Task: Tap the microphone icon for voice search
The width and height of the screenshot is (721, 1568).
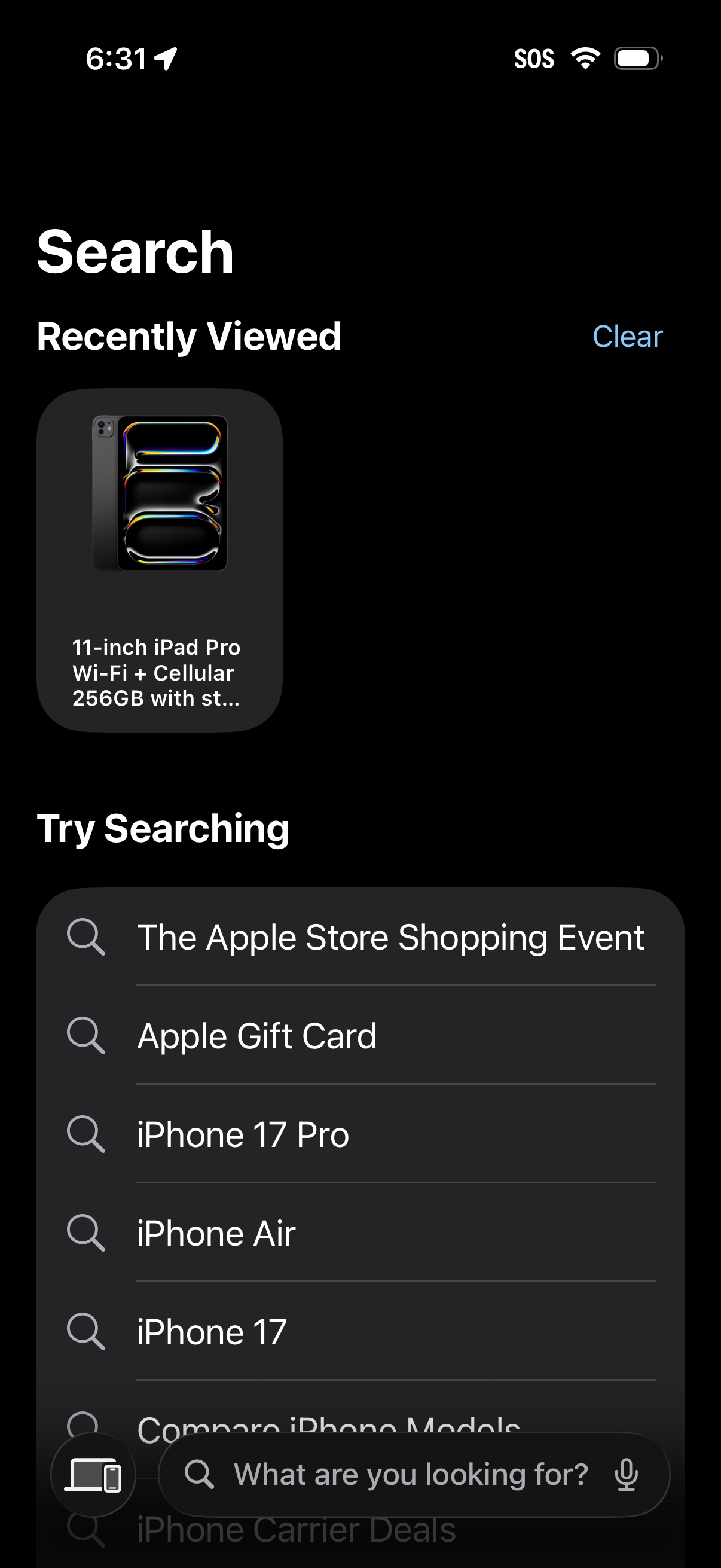Action: pos(628,1474)
